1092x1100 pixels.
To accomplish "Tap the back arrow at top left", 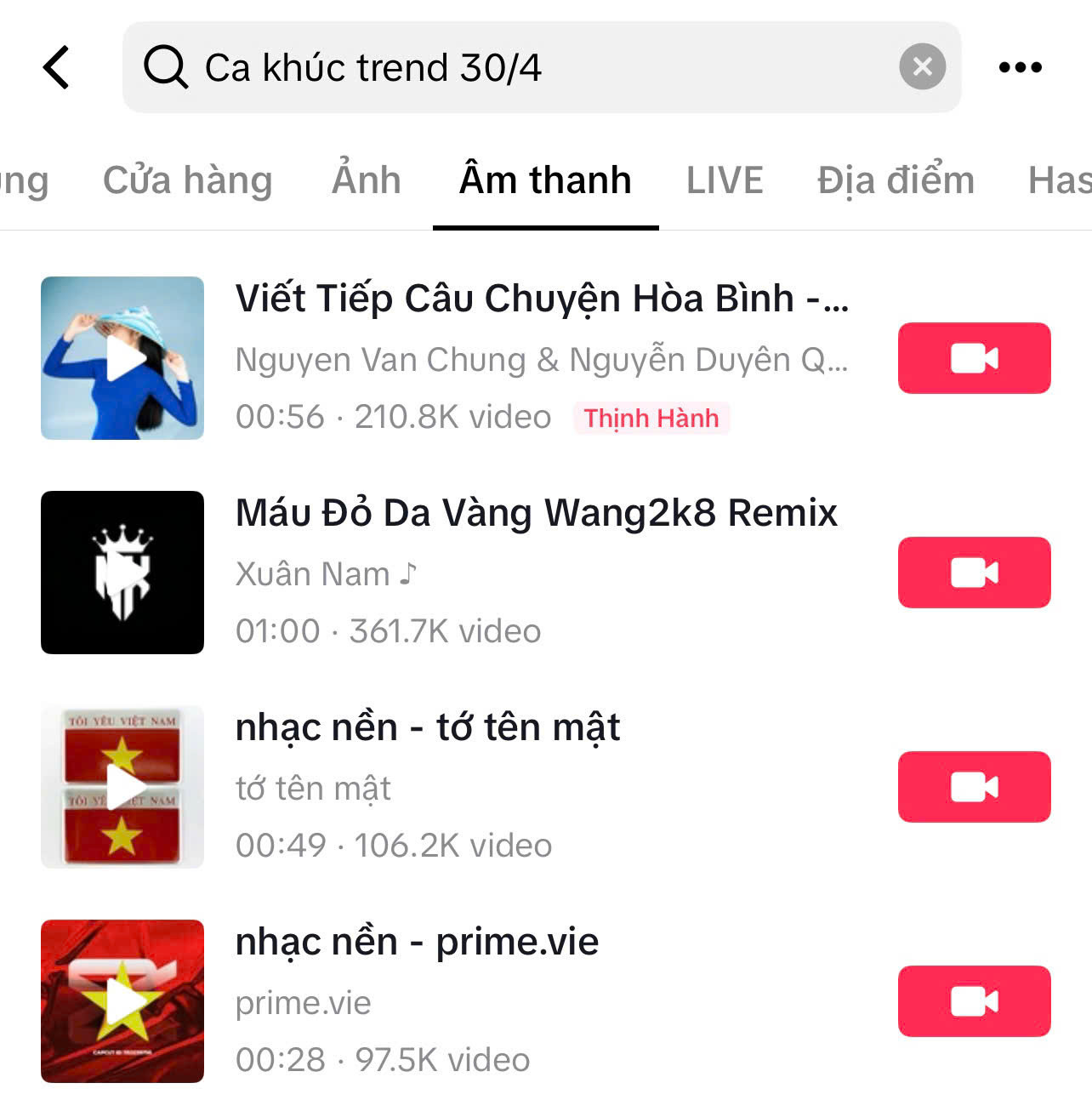I will (56, 66).
